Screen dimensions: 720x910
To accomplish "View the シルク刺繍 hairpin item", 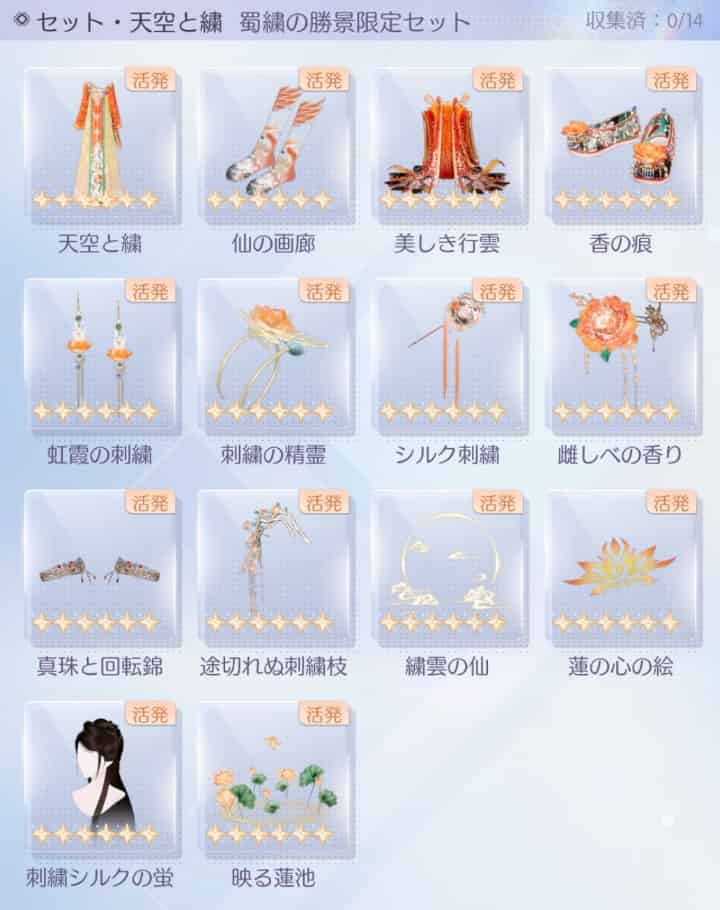I will pos(448,357).
